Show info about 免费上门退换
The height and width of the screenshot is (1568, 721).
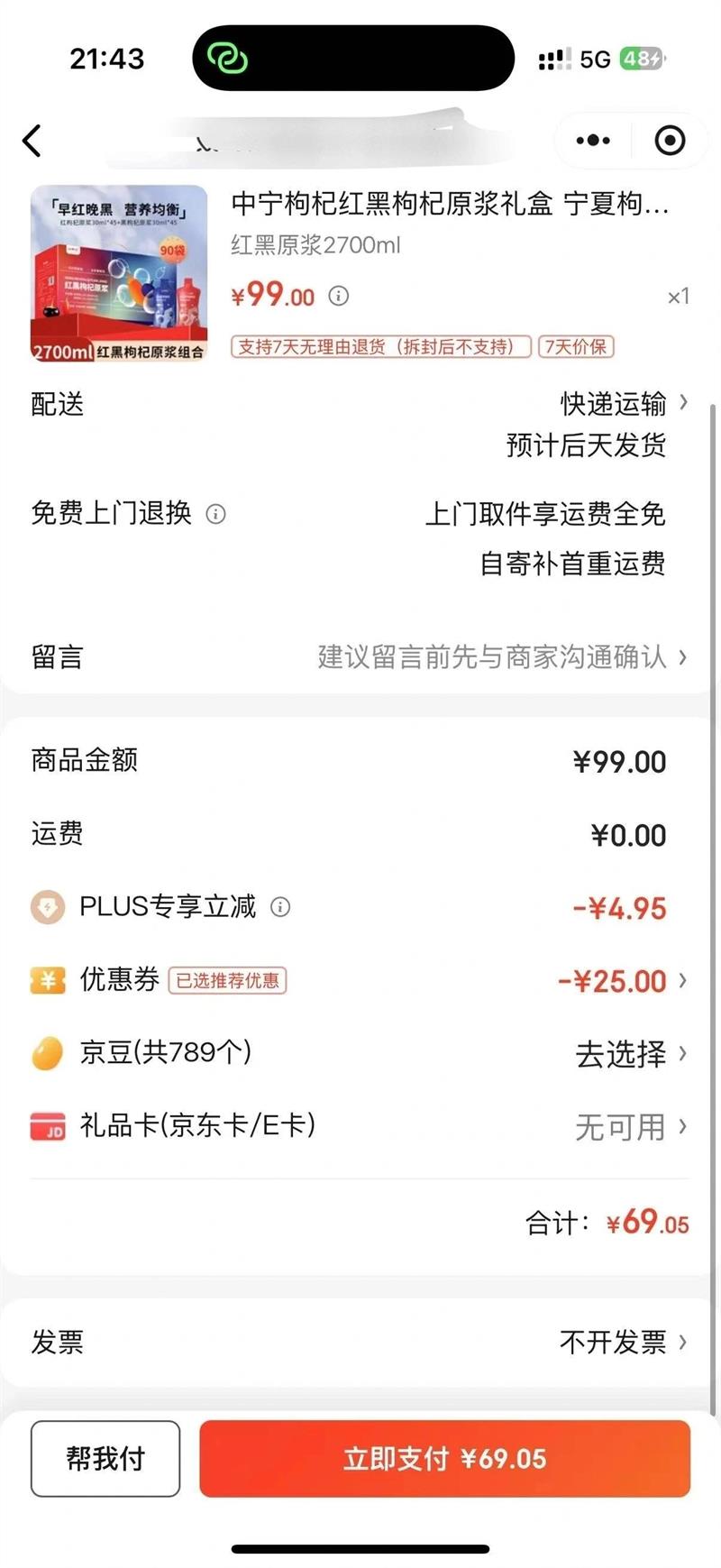[x=215, y=514]
